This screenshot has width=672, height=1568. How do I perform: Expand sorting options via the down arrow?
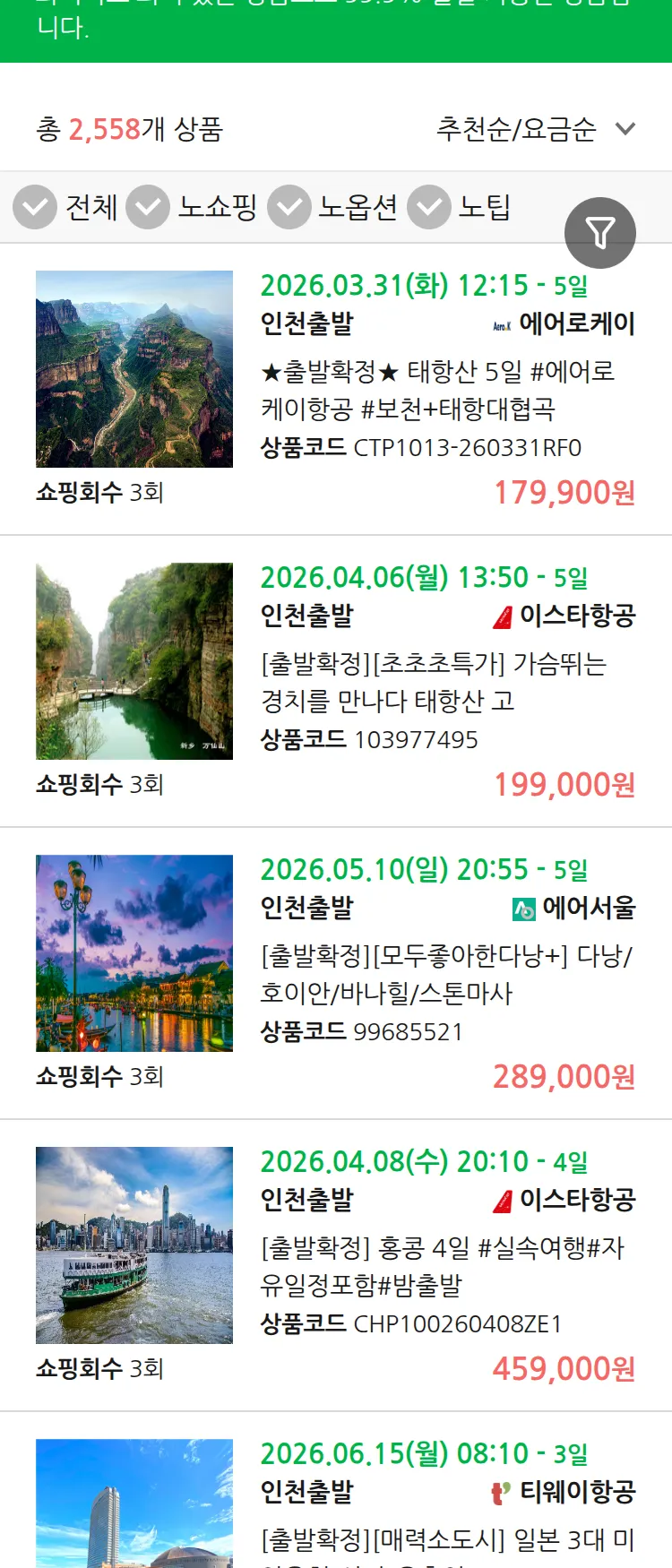tap(625, 129)
